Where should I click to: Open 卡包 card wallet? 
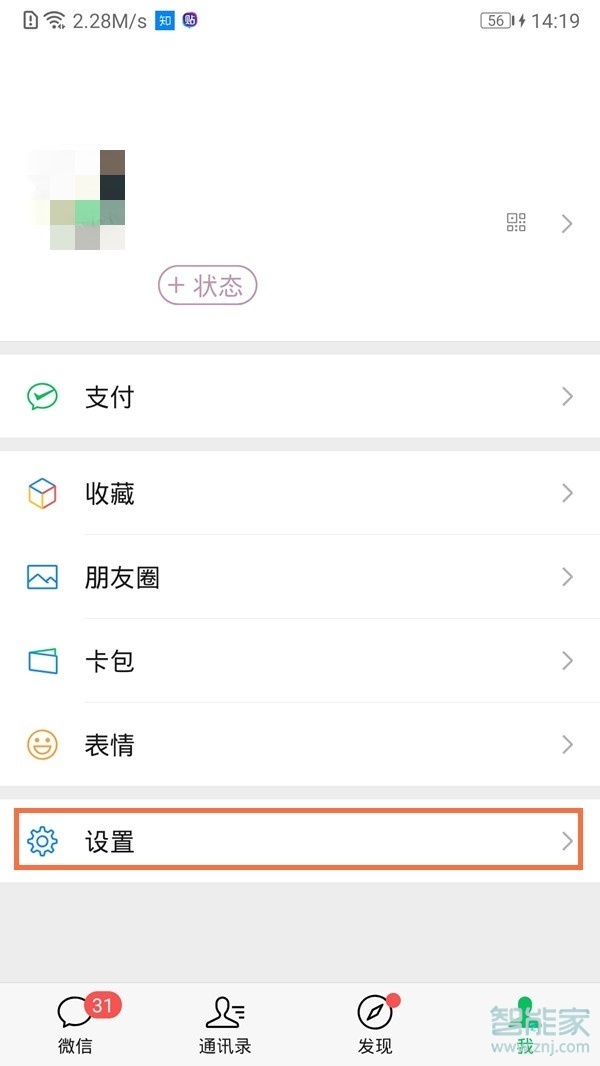[x=298, y=661]
